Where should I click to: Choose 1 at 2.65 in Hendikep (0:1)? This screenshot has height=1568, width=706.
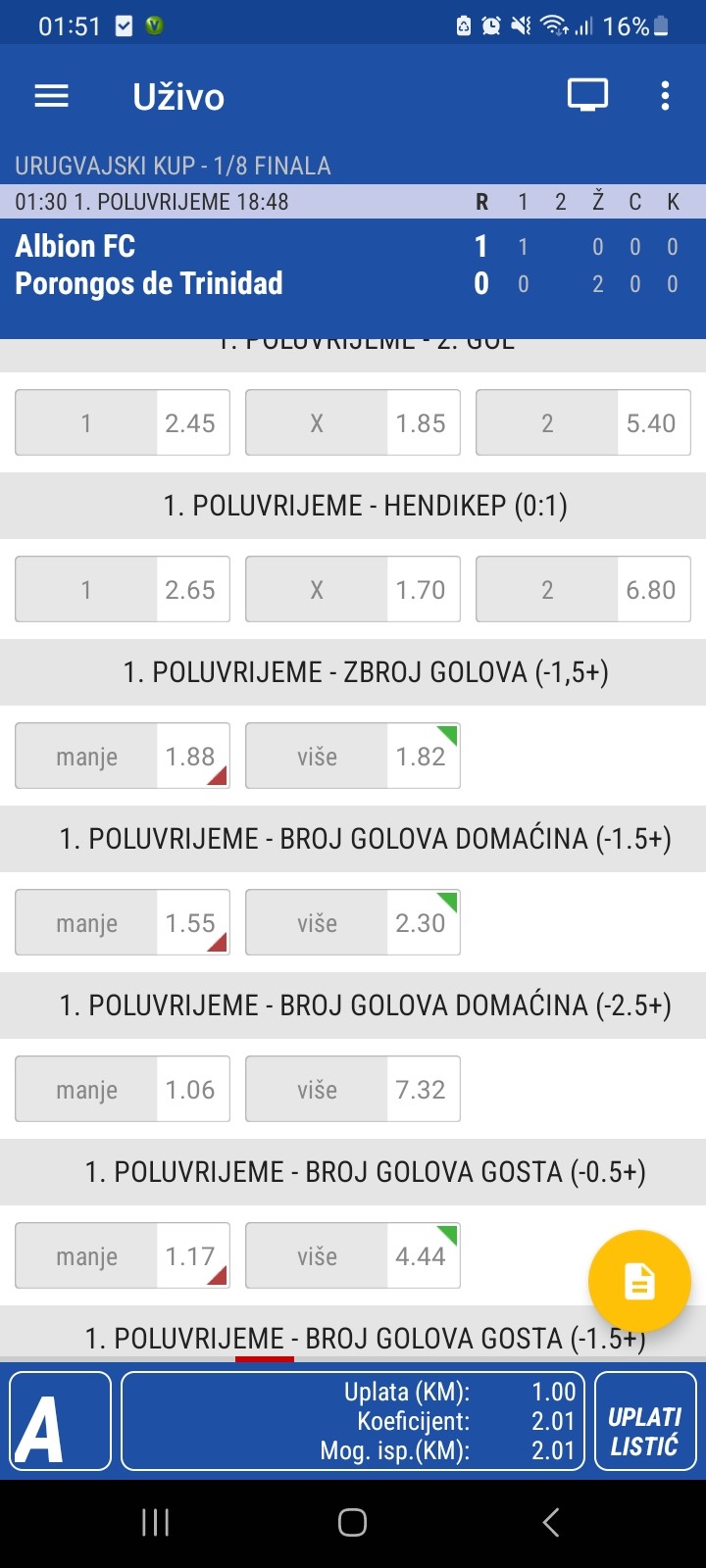(123, 589)
